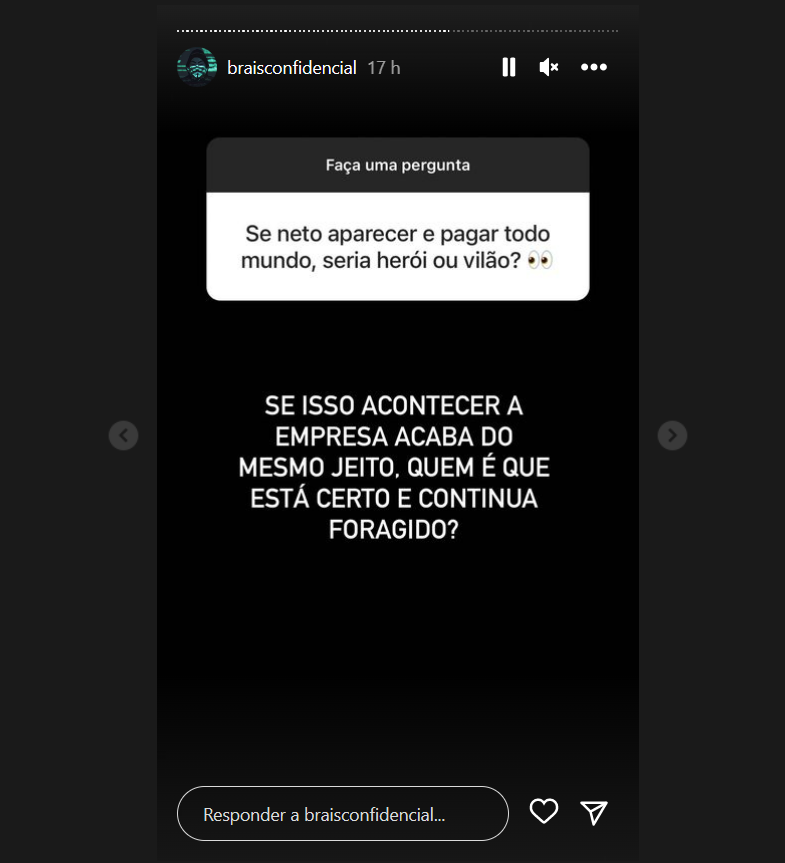Go to the previous story
This screenshot has width=785, height=863.
(x=123, y=435)
